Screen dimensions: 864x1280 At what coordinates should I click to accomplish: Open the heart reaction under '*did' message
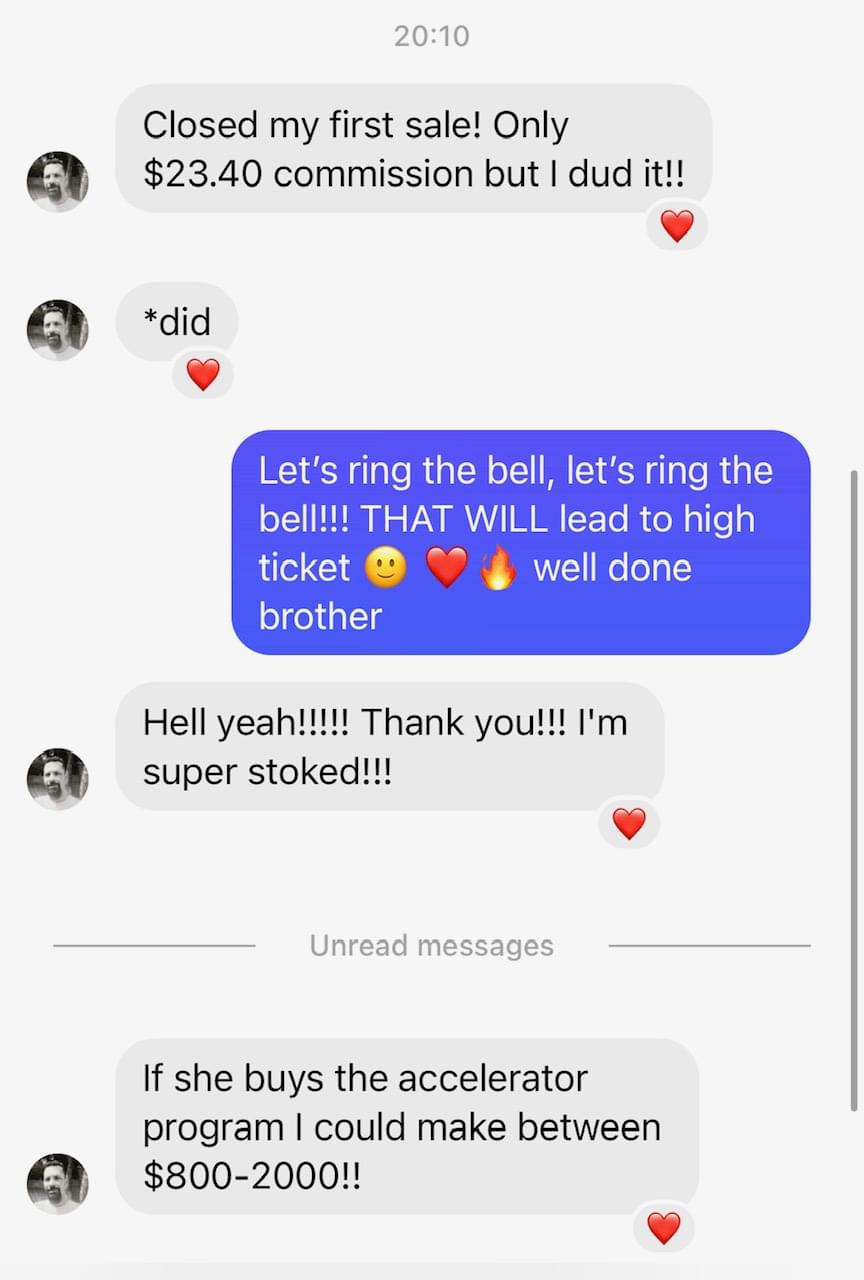[x=203, y=374]
